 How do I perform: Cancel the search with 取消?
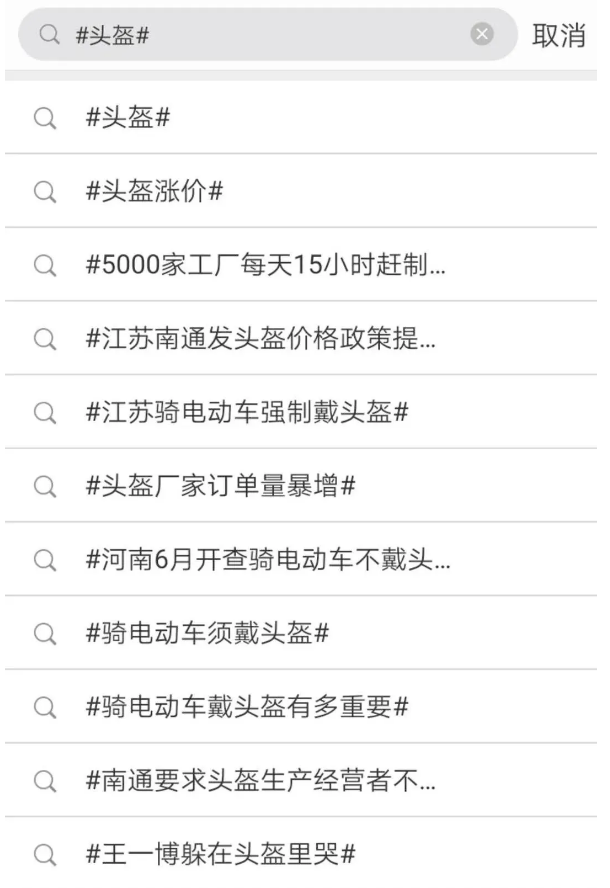pyautogui.click(x=559, y=35)
